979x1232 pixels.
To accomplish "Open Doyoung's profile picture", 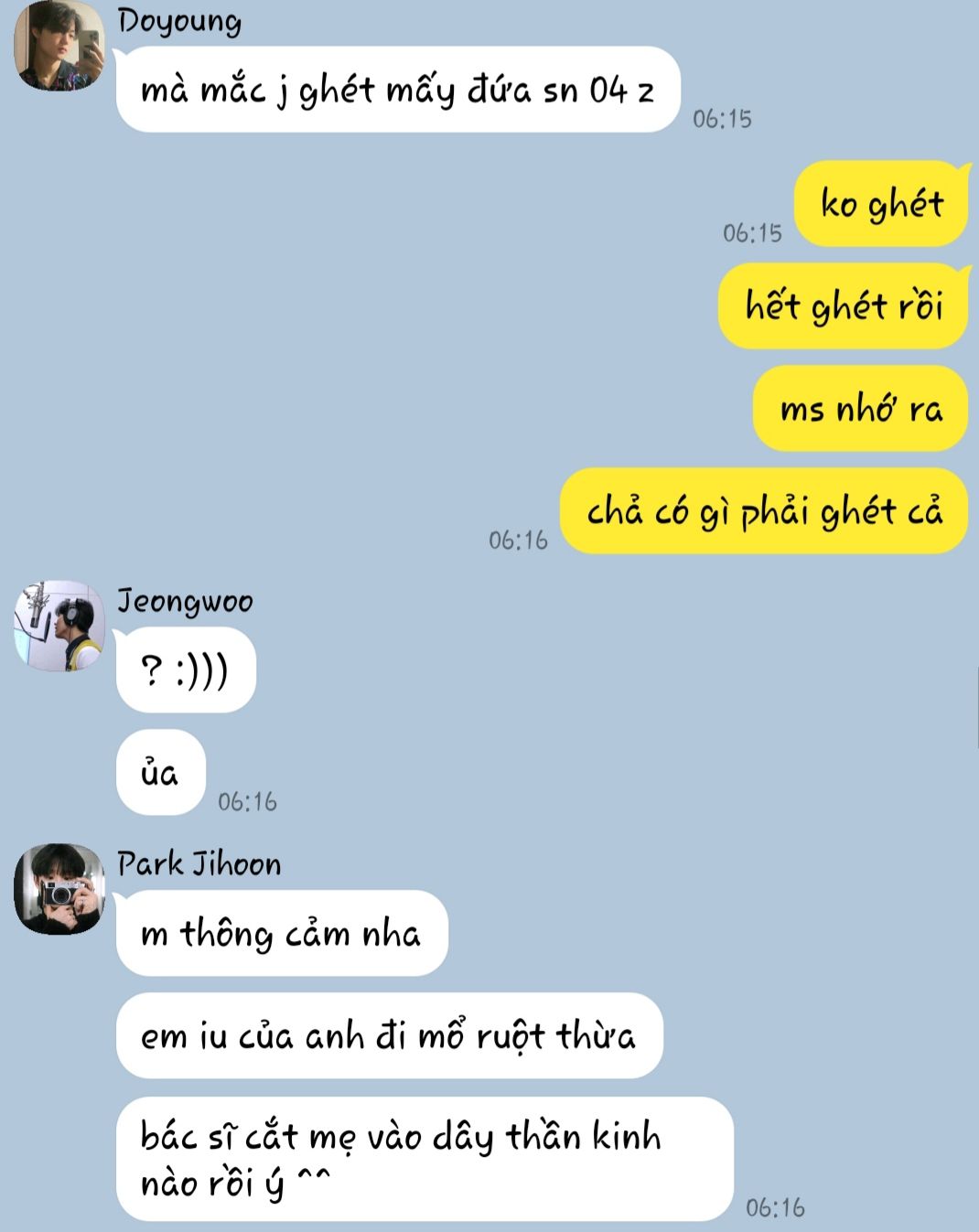I will pos(59,46).
